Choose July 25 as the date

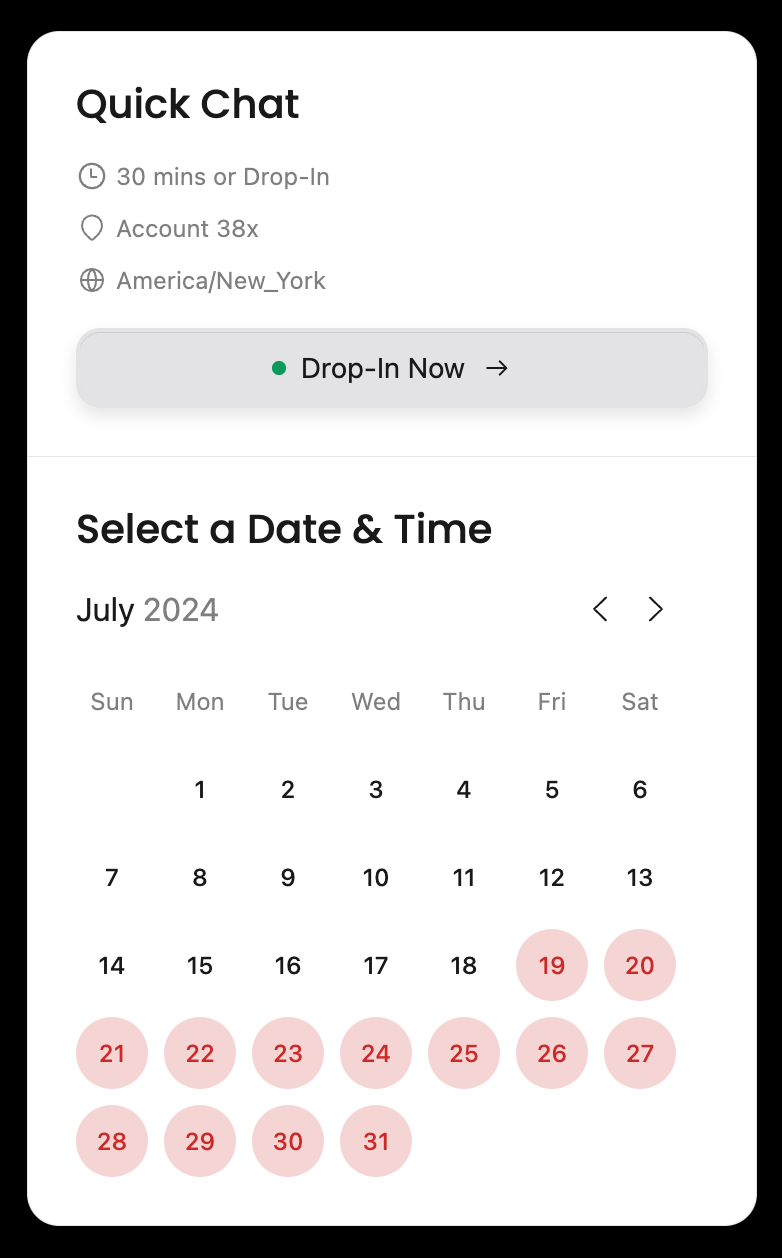(464, 1053)
